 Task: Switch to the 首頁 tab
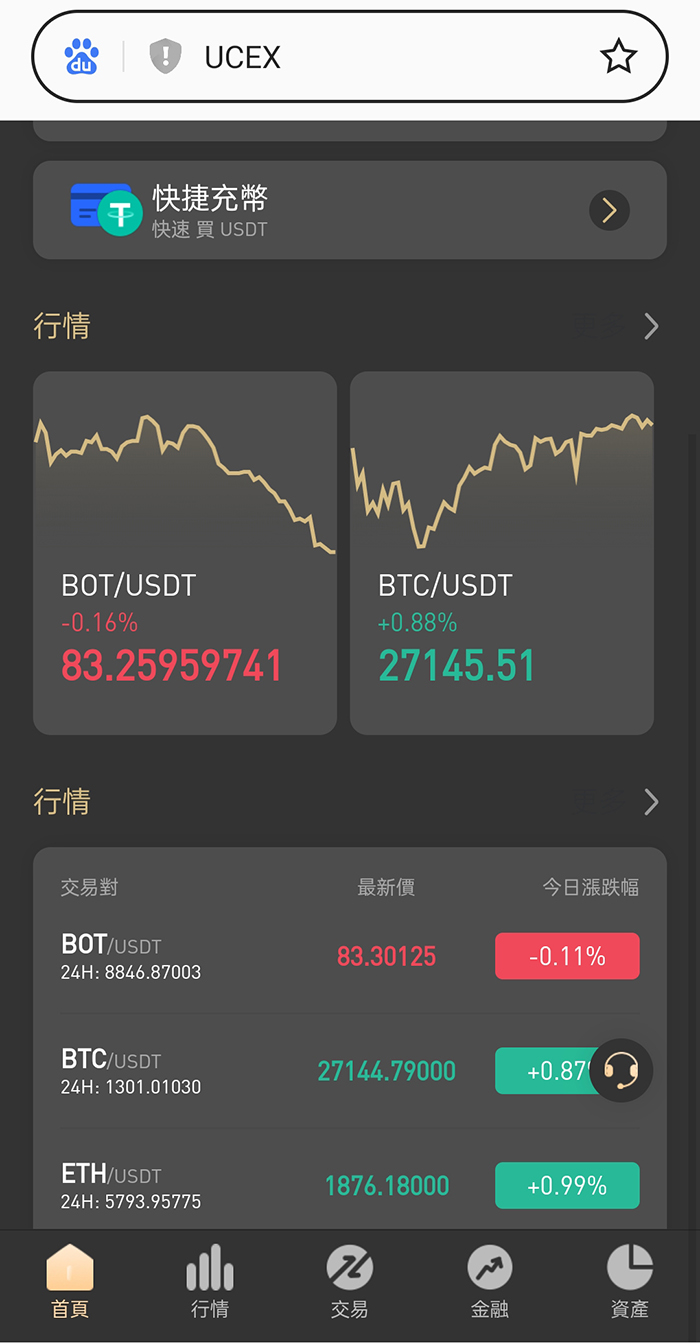70,1283
